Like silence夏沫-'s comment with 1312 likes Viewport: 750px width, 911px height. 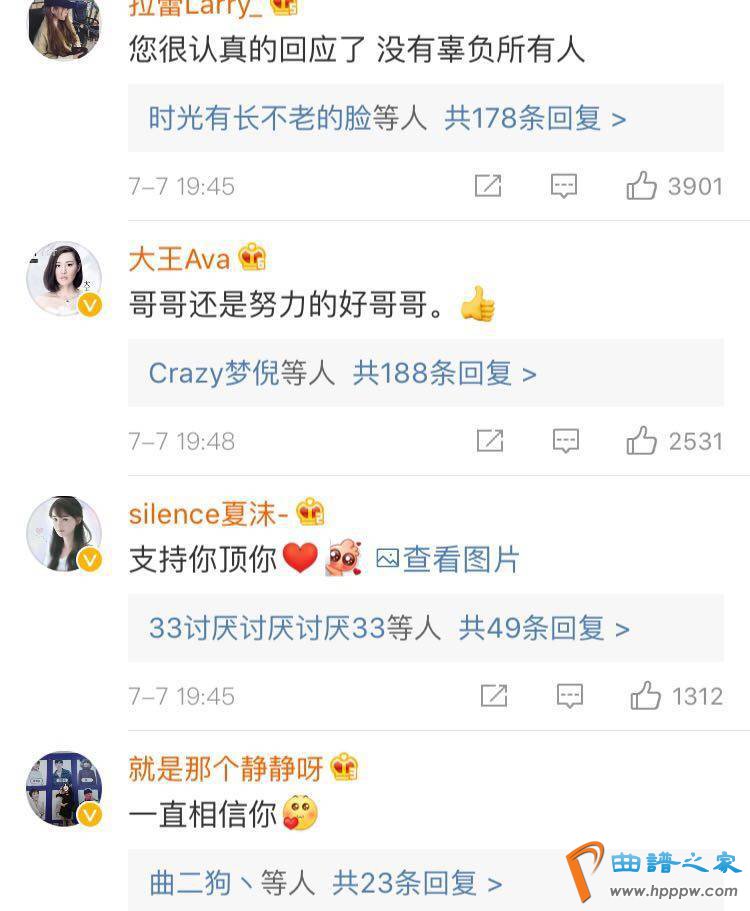tap(646, 695)
